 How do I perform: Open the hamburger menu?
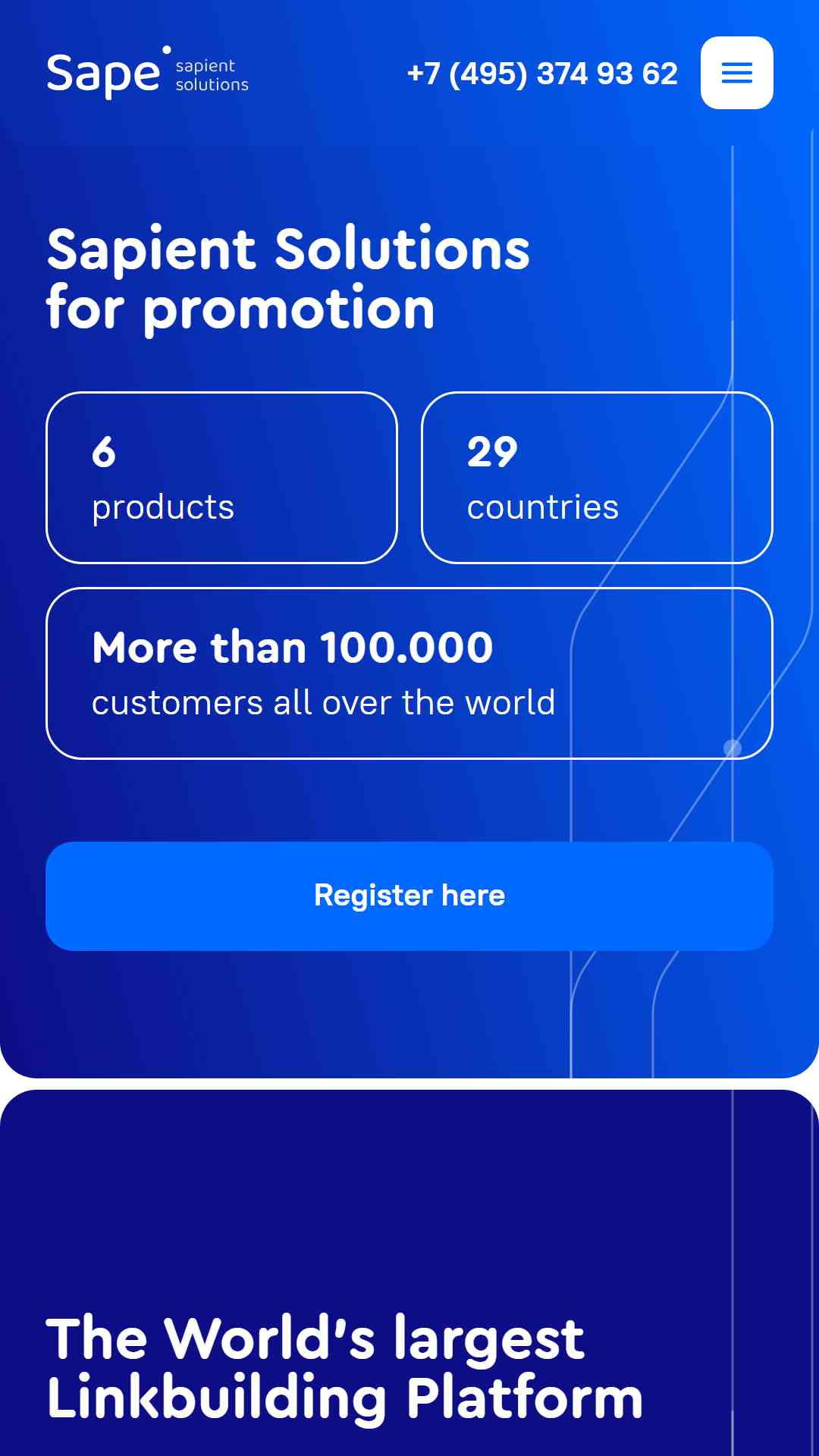(736, 73)
